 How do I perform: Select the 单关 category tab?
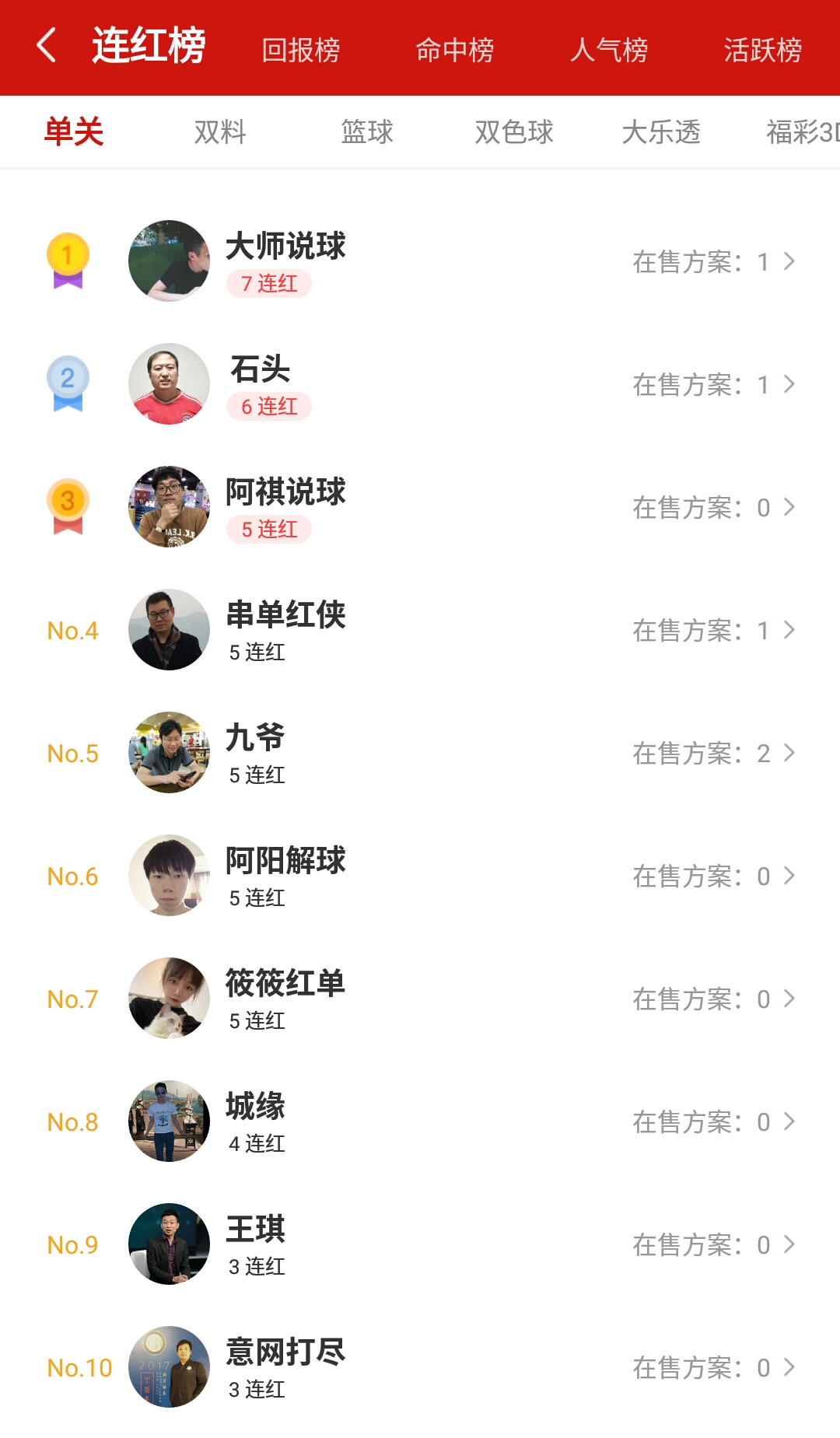point(74,132)
